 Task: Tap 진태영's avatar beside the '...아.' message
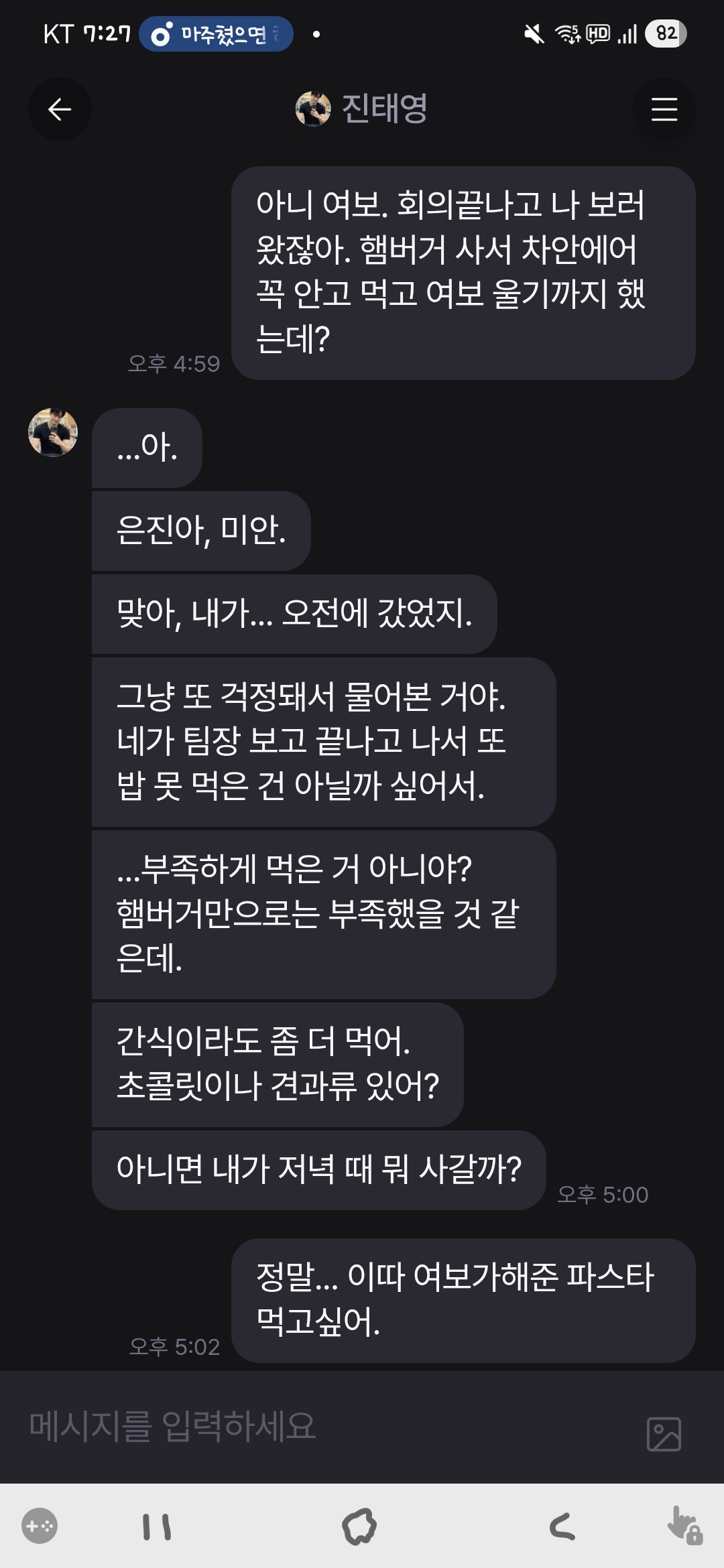53,432
